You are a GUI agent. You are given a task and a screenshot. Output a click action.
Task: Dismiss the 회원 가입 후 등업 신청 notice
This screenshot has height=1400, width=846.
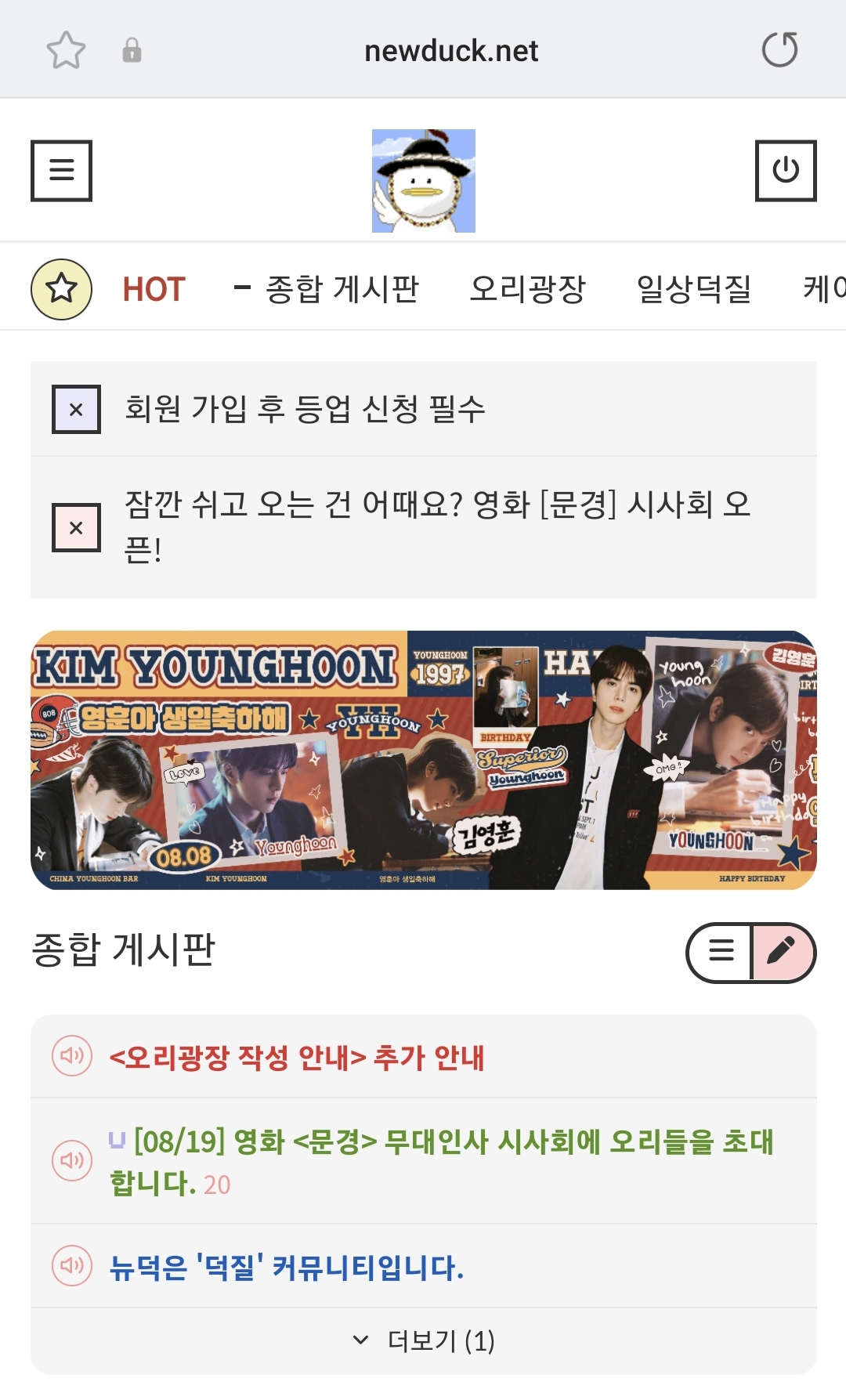[x=76, y=409]
